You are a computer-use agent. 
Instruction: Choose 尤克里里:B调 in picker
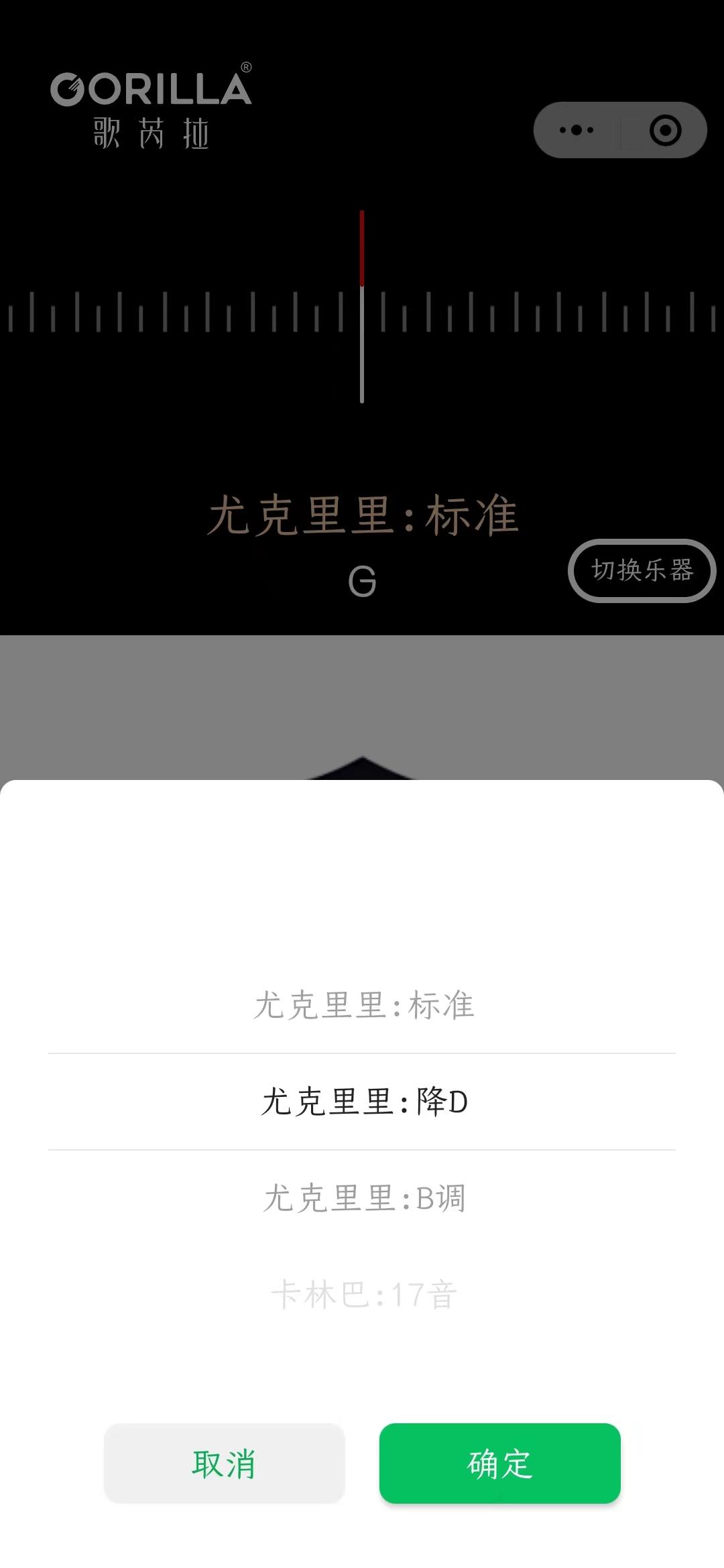363,1198
